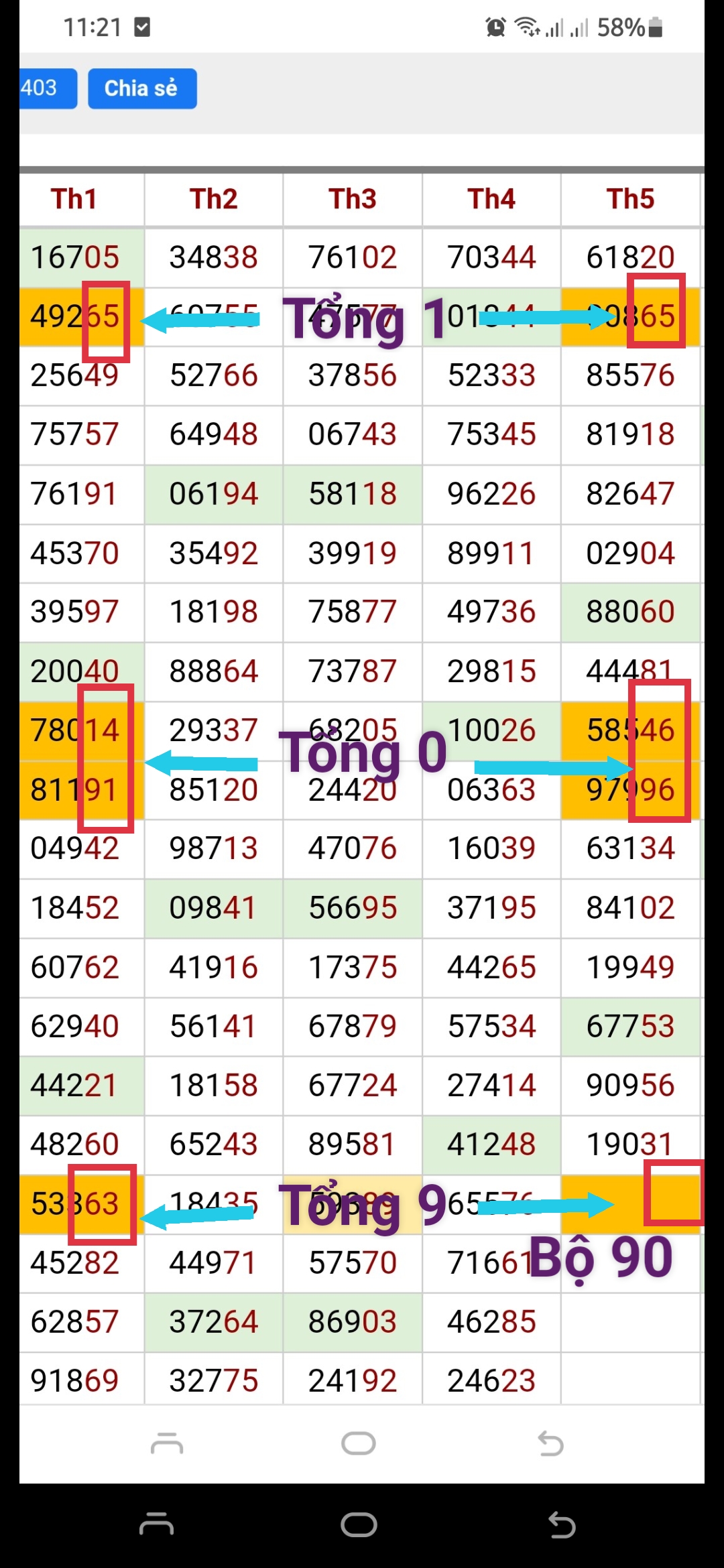Screen dimensions: 724x1568
Task: Go back using the system back button
Action: point(562,1526)
